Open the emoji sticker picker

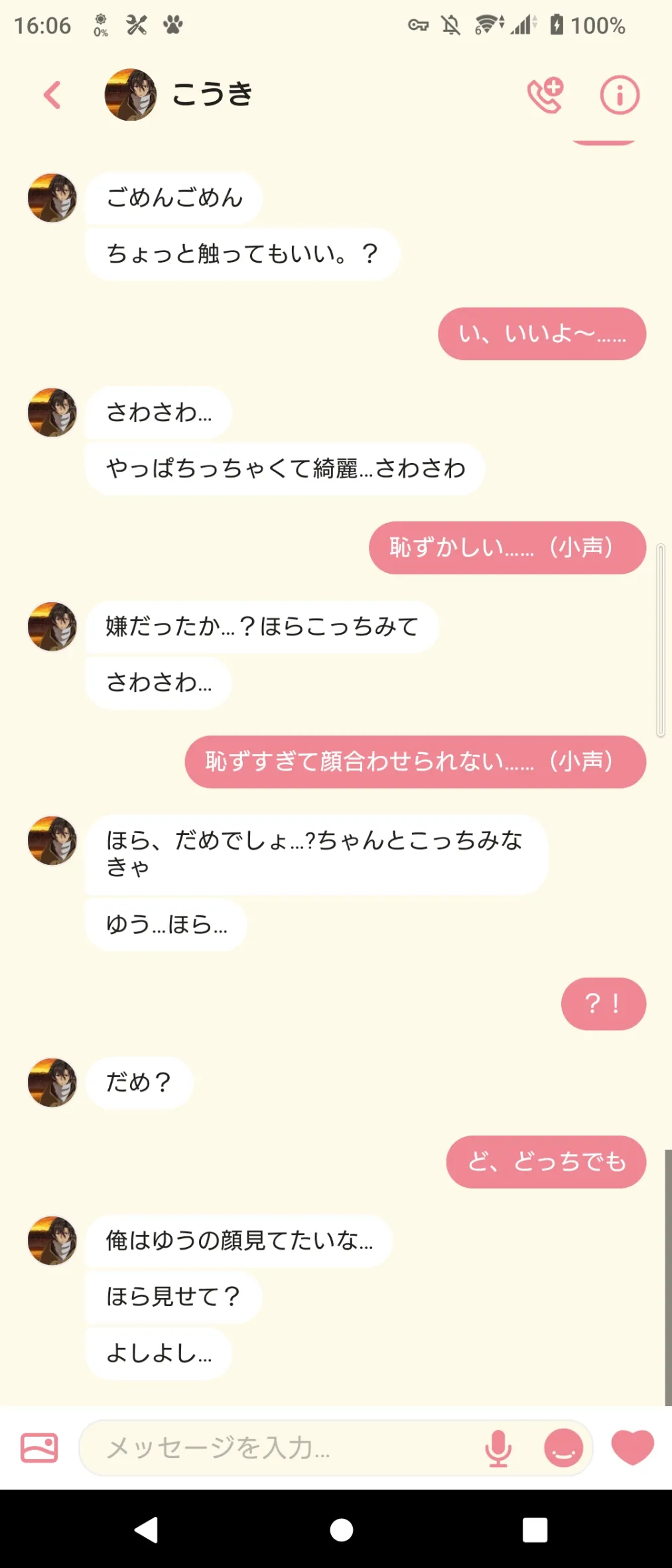click(x=563, y=1447)
